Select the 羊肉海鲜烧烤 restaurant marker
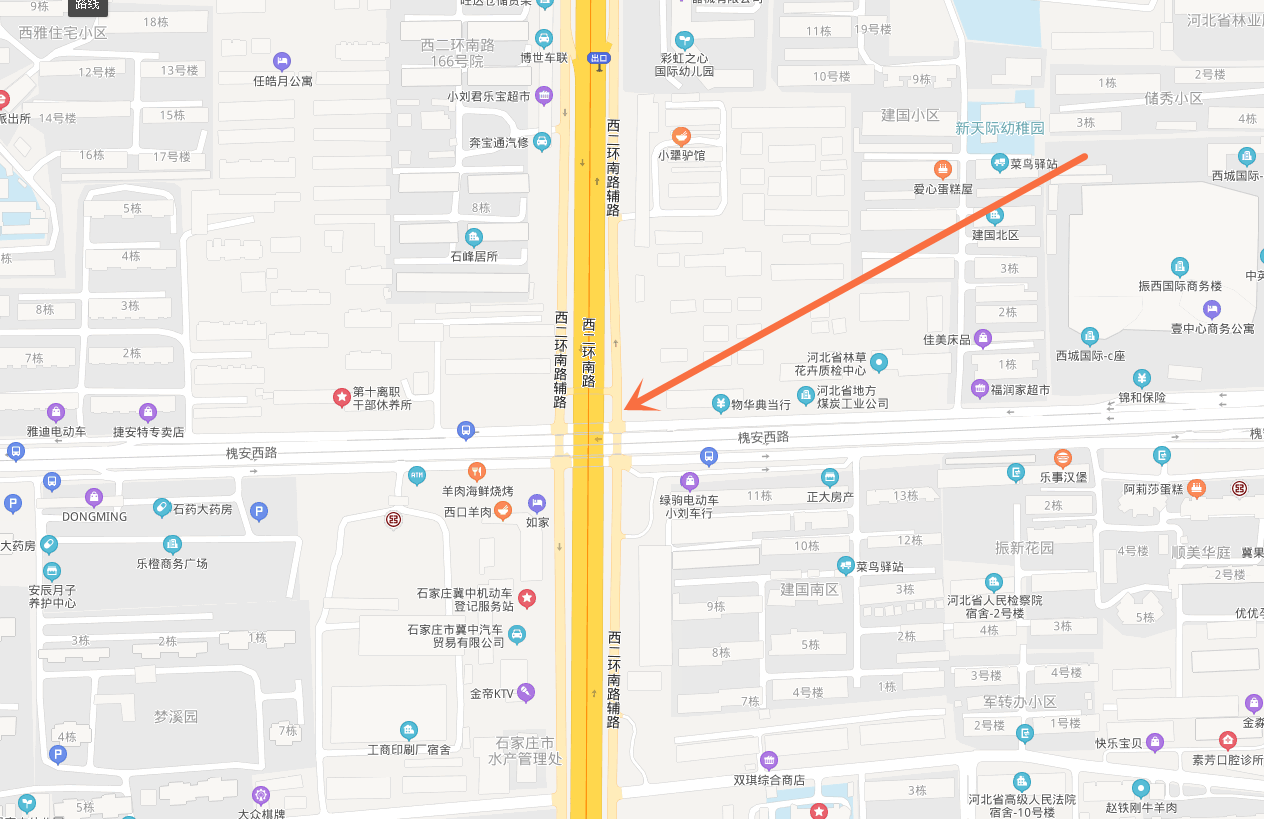 pos(478,471)
